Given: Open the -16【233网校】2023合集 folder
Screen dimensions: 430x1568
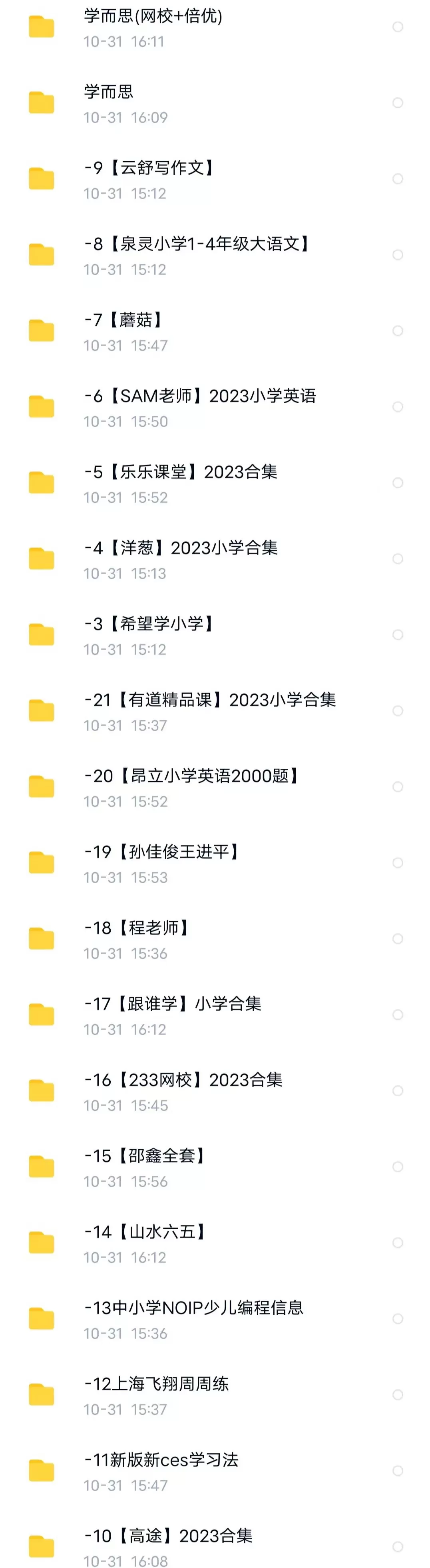Looking at the screenshot, I should [x=183, y=1080].
